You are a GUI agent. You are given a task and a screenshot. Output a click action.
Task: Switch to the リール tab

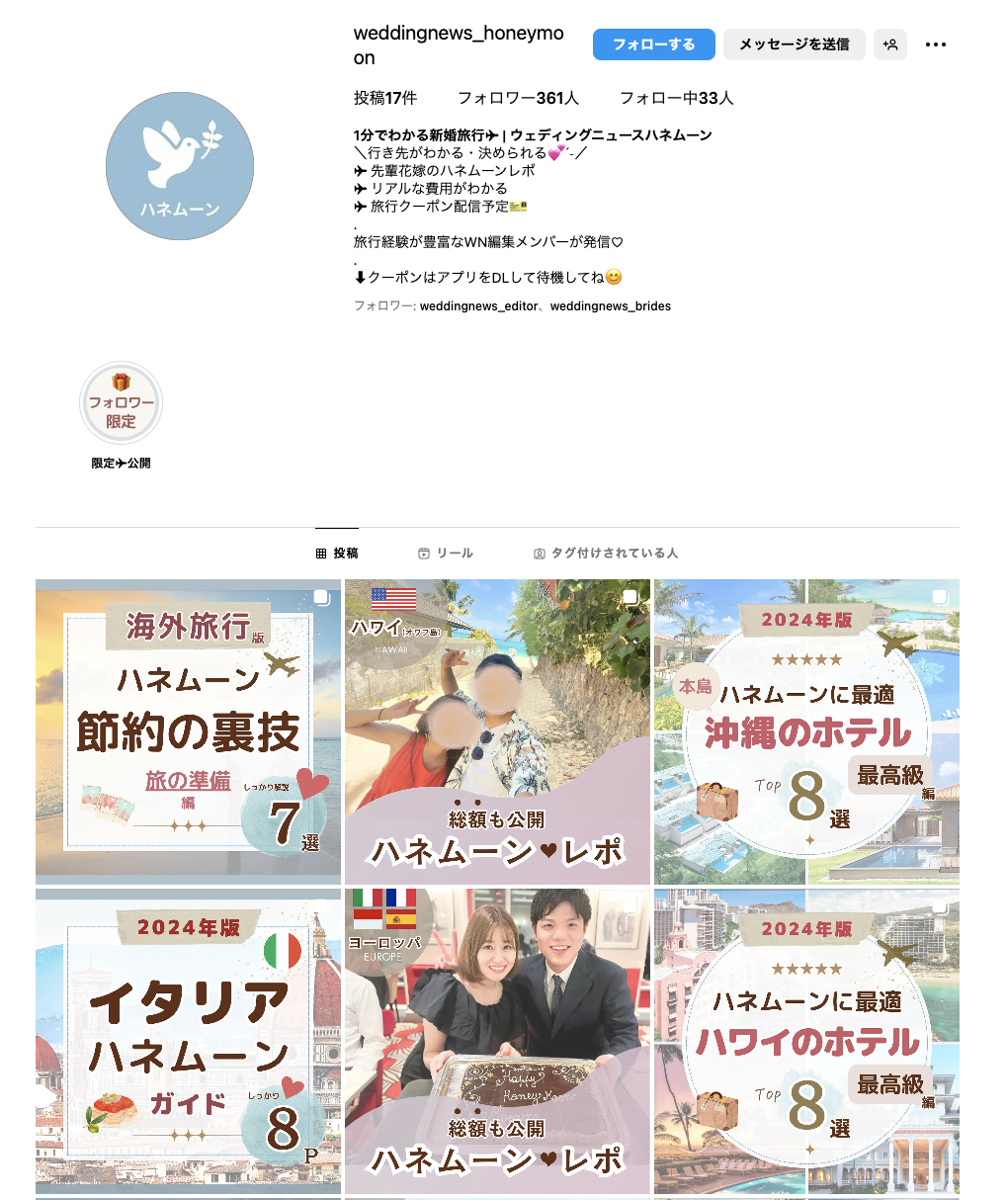(446, 554)
